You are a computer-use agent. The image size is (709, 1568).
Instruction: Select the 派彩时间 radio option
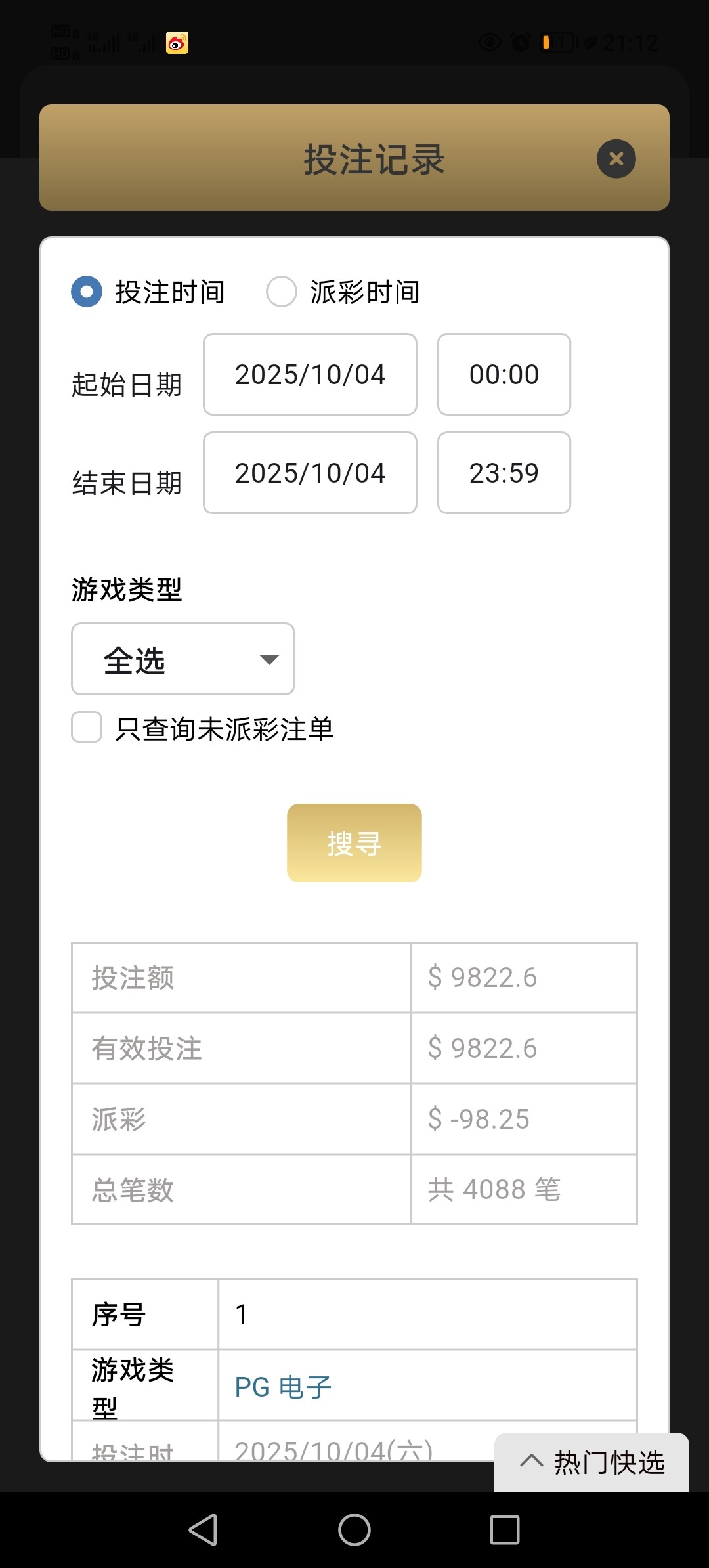[x=282, y=292]
